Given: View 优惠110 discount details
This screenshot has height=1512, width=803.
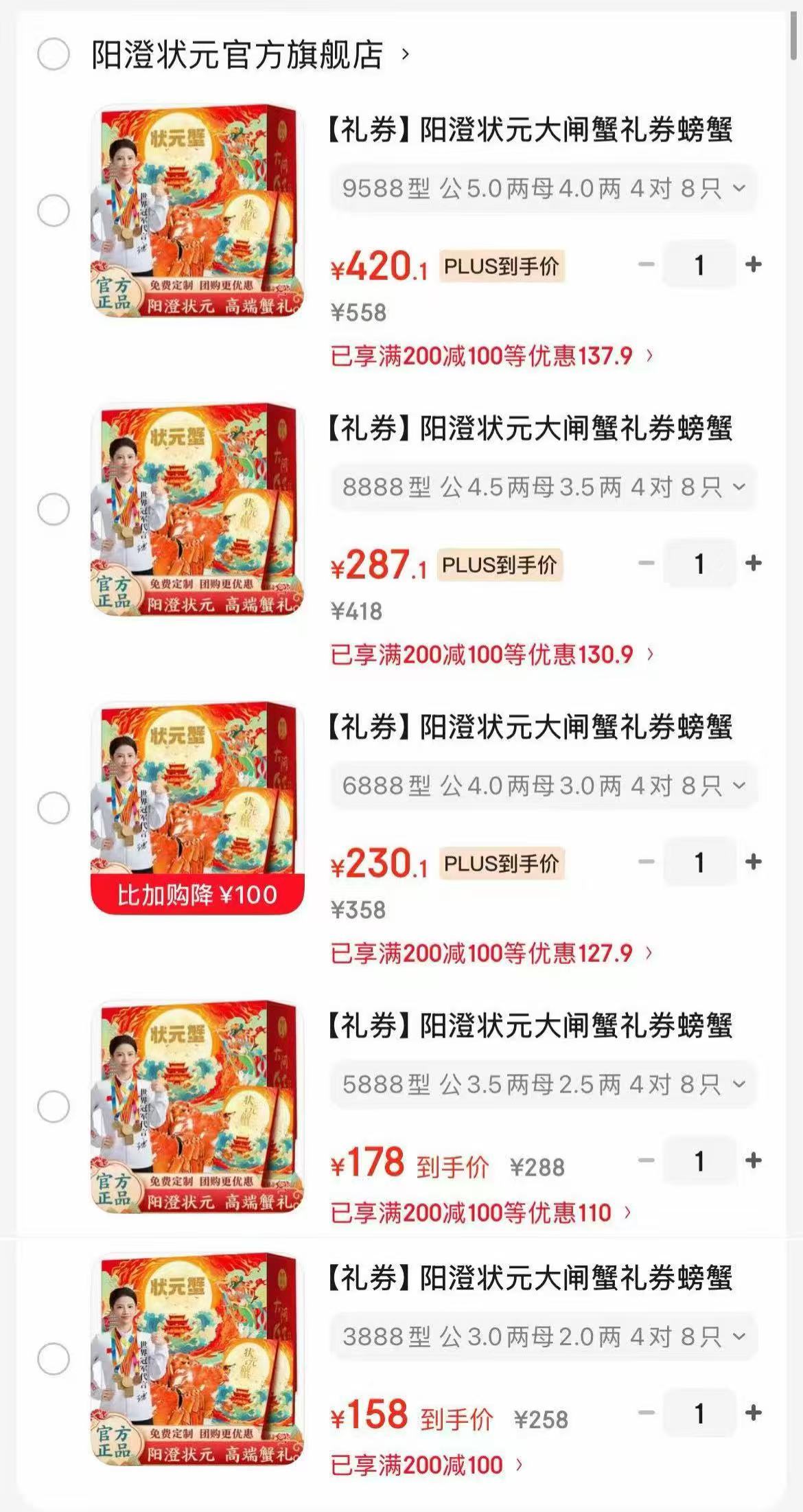Looking at the screenshot, I should pos(480,1213).
